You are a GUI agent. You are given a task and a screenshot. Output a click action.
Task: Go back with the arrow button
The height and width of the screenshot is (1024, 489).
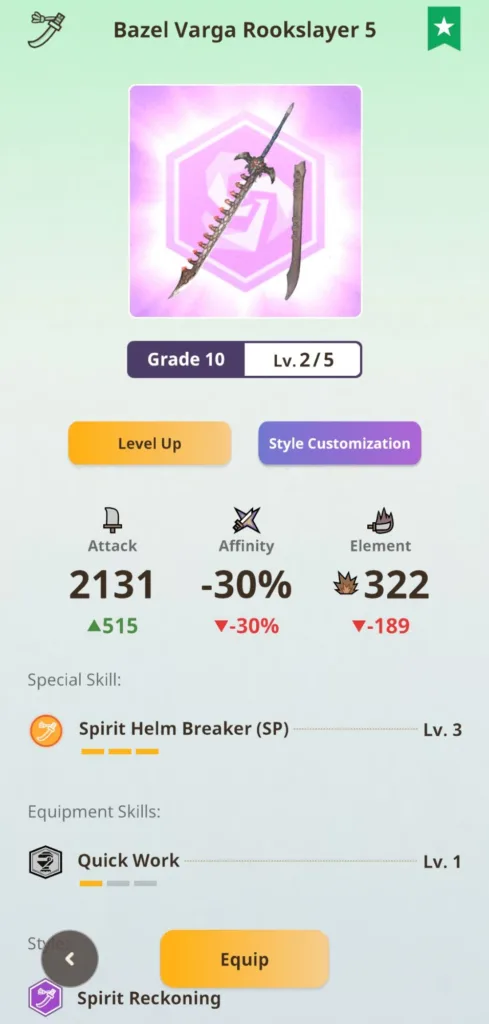[x=70, y=959]
